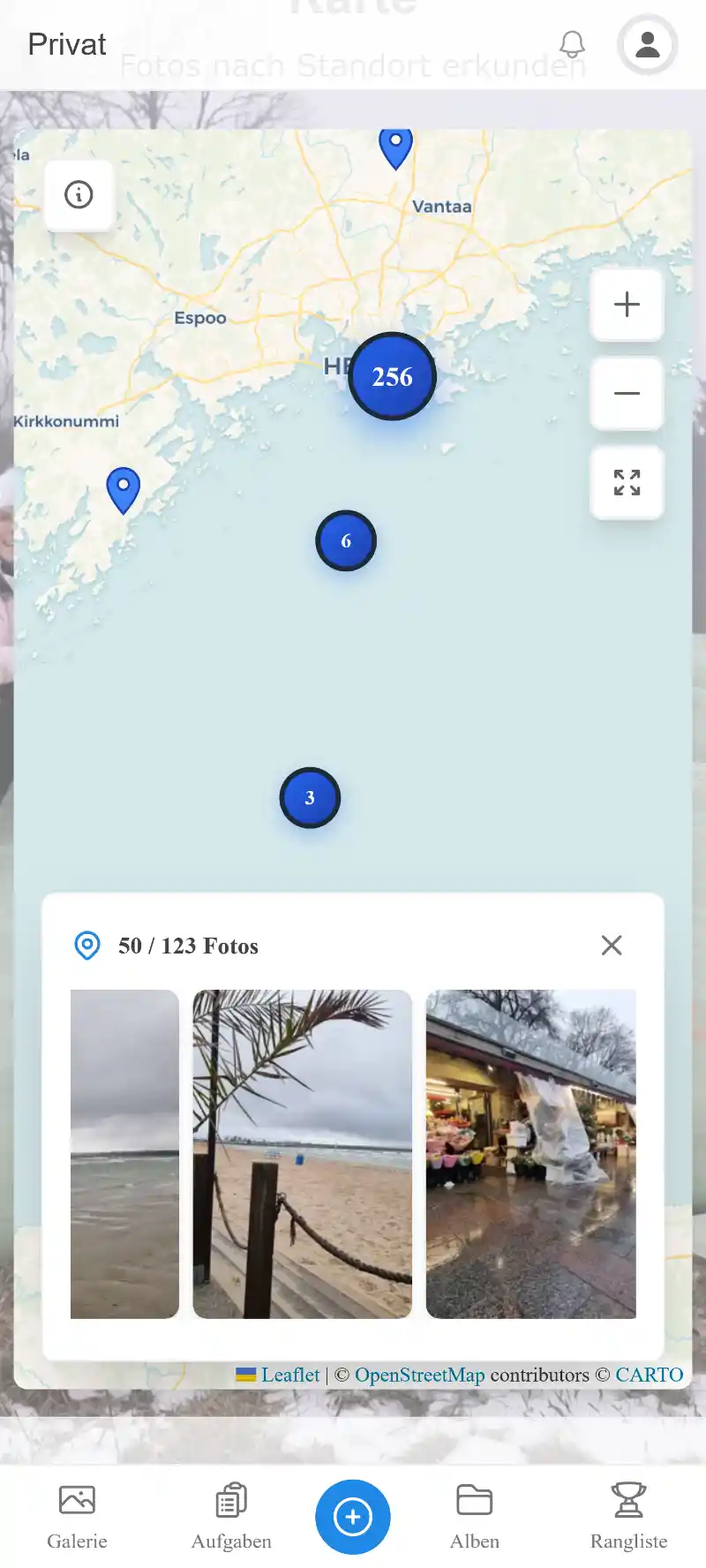Open the user profile avatar

point(647,44)
